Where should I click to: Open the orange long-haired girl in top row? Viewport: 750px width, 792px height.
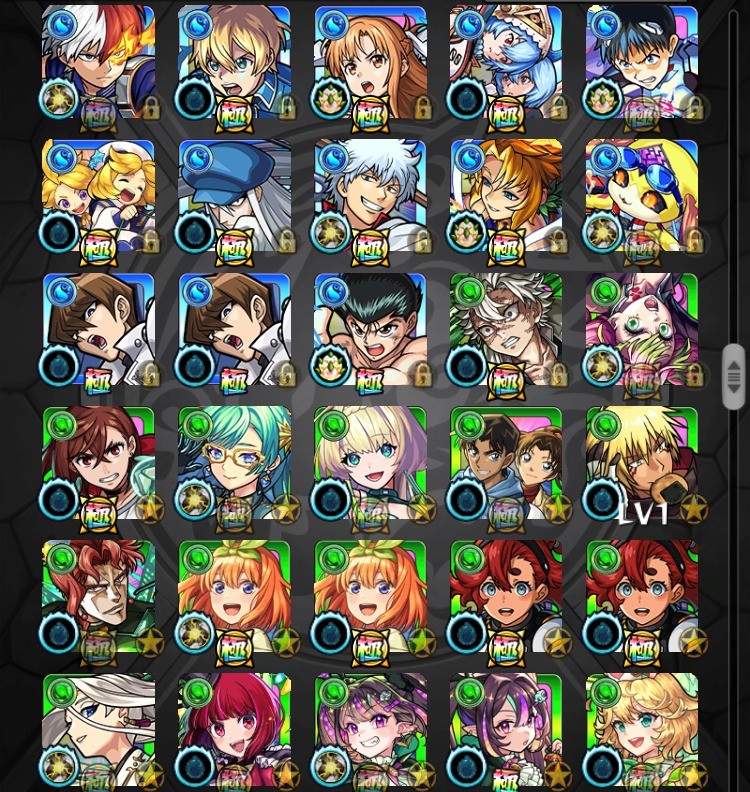point(370,62)
